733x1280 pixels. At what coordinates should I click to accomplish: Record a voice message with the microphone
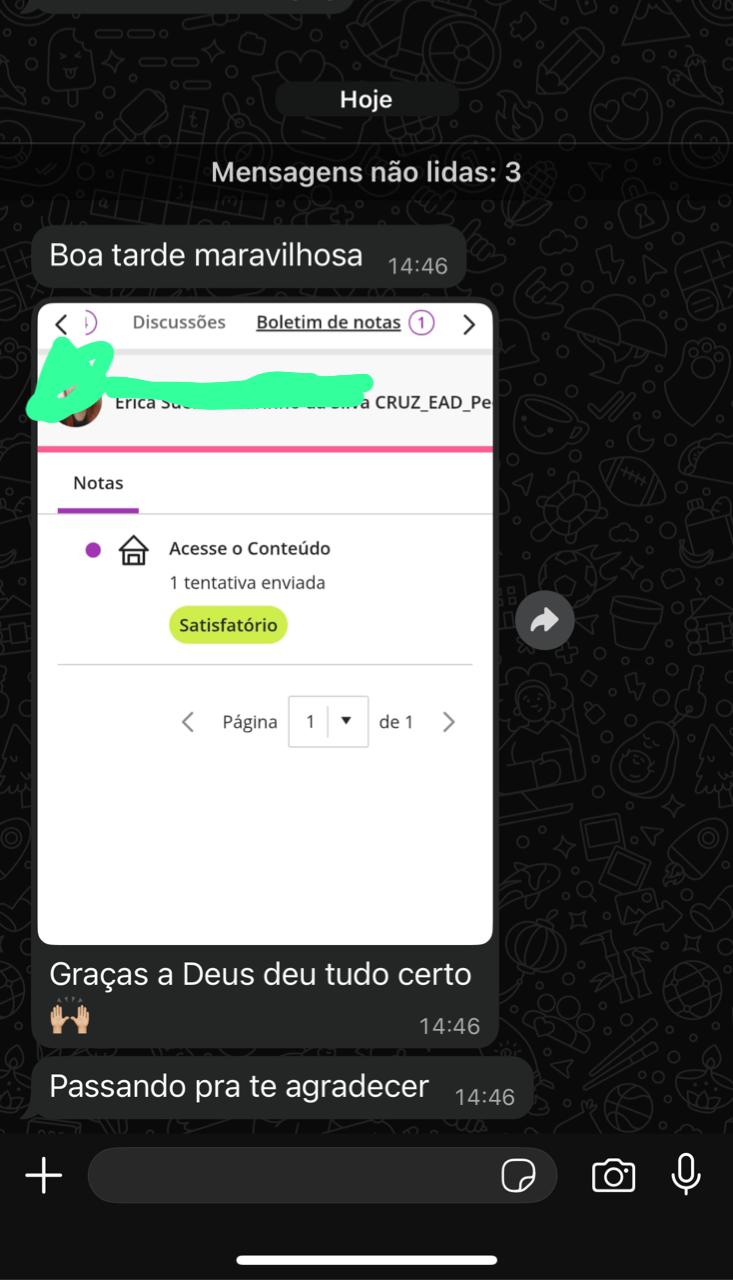pyautogui.click(x=686, y=1175)
